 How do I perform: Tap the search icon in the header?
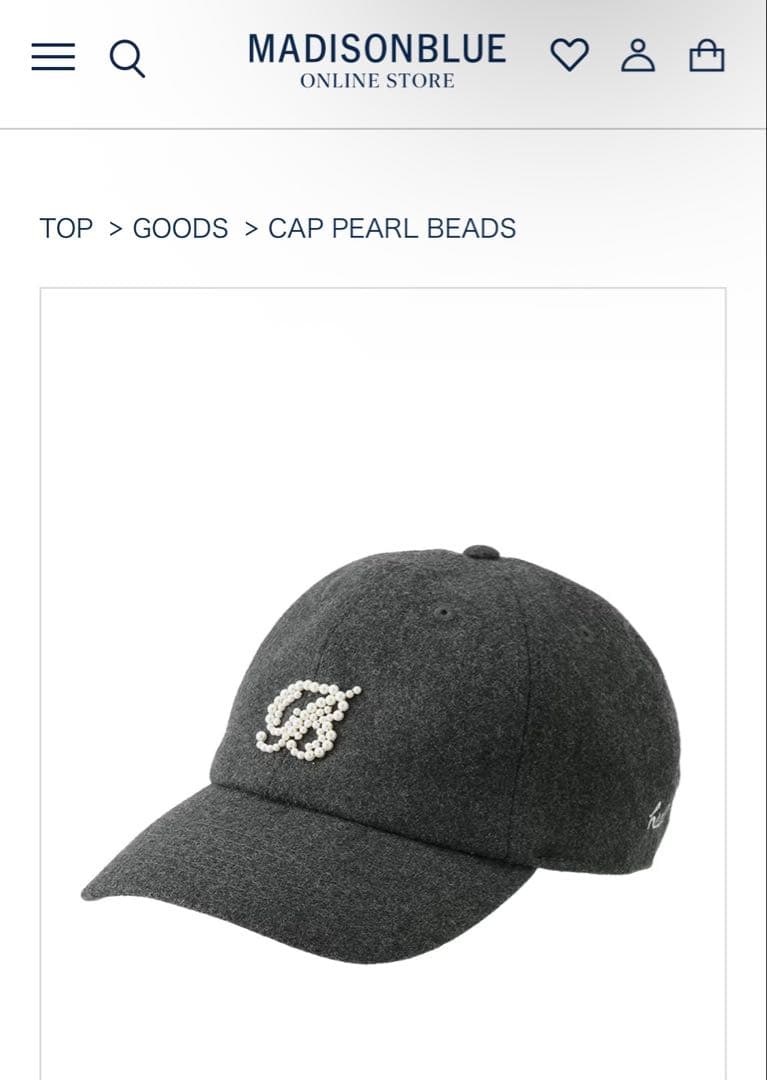(x=128, y=57)
